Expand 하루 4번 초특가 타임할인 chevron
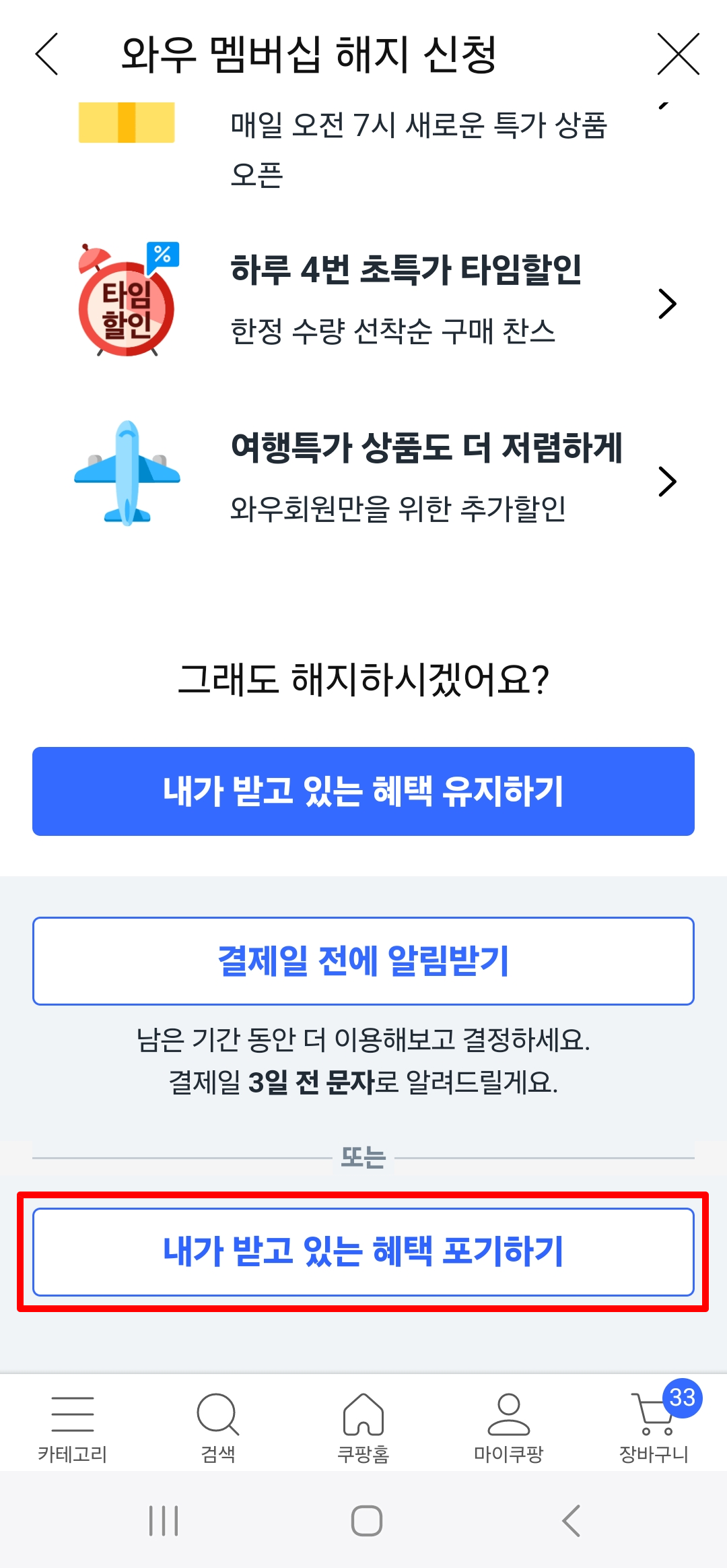Viewport: 727px width, 1568px height. (668, 302)
